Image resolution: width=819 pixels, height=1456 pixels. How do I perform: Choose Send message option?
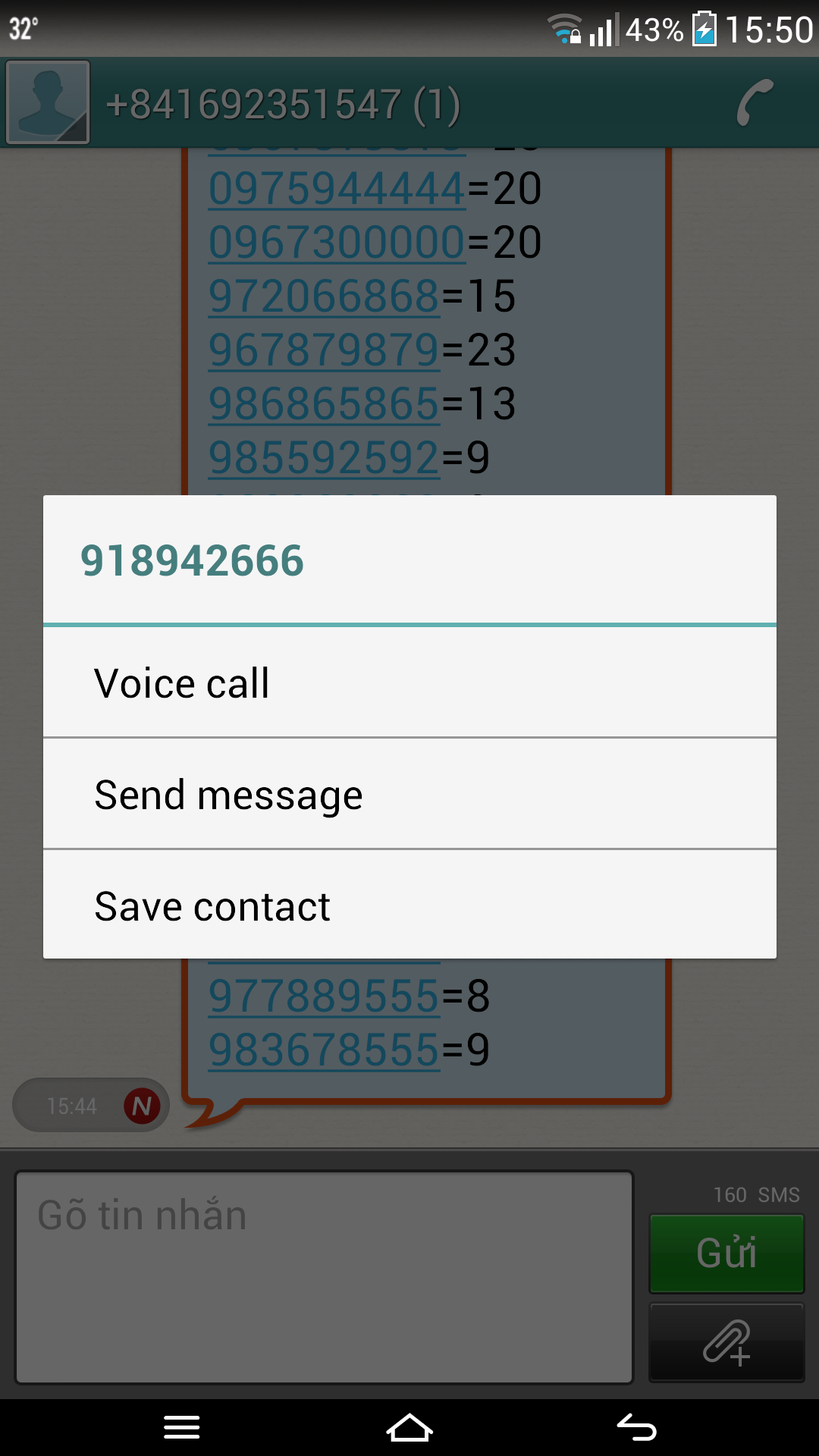pos(409,794)
